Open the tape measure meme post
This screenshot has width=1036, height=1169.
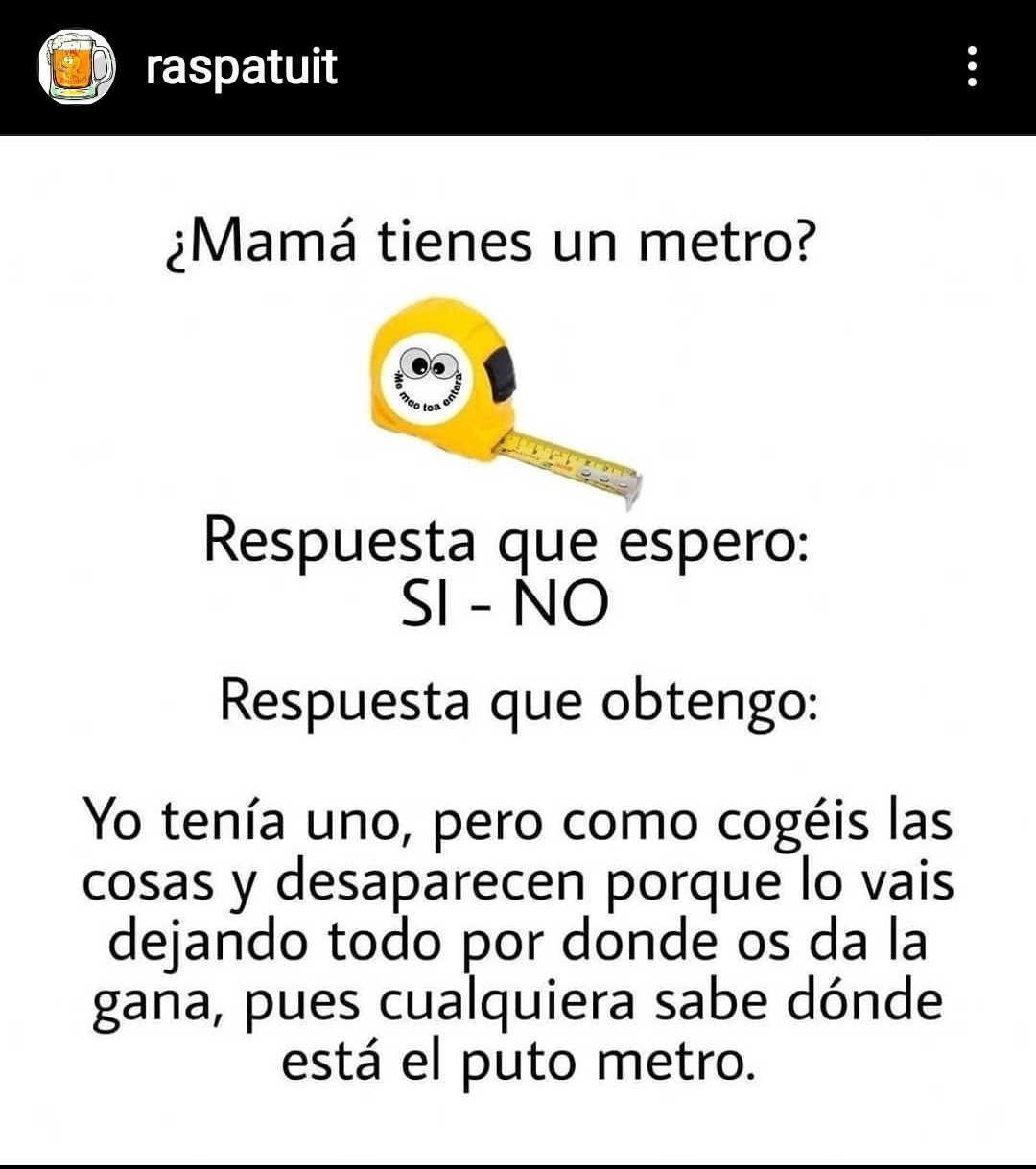tap(518, 652)
